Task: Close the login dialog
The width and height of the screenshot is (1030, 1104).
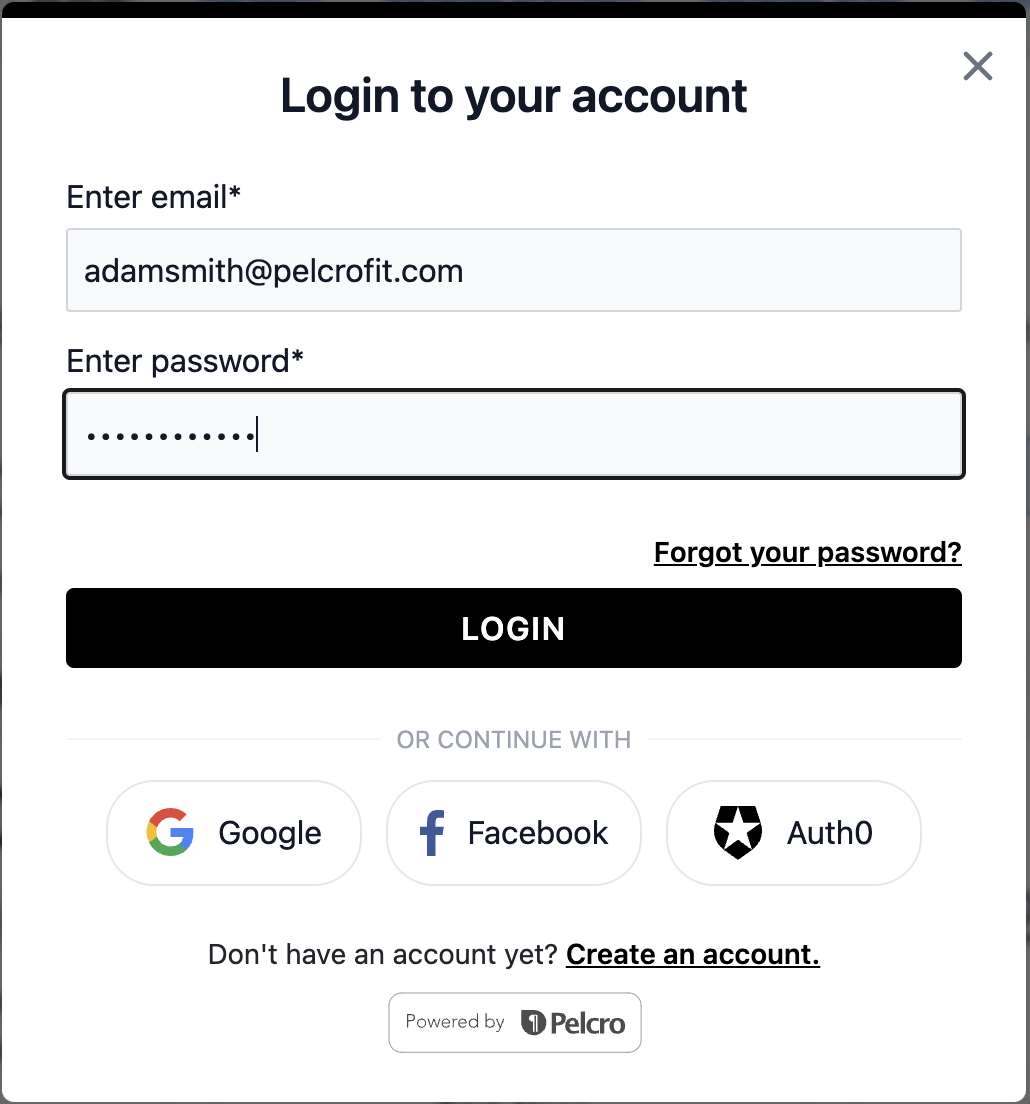Action: coord(977,67)
